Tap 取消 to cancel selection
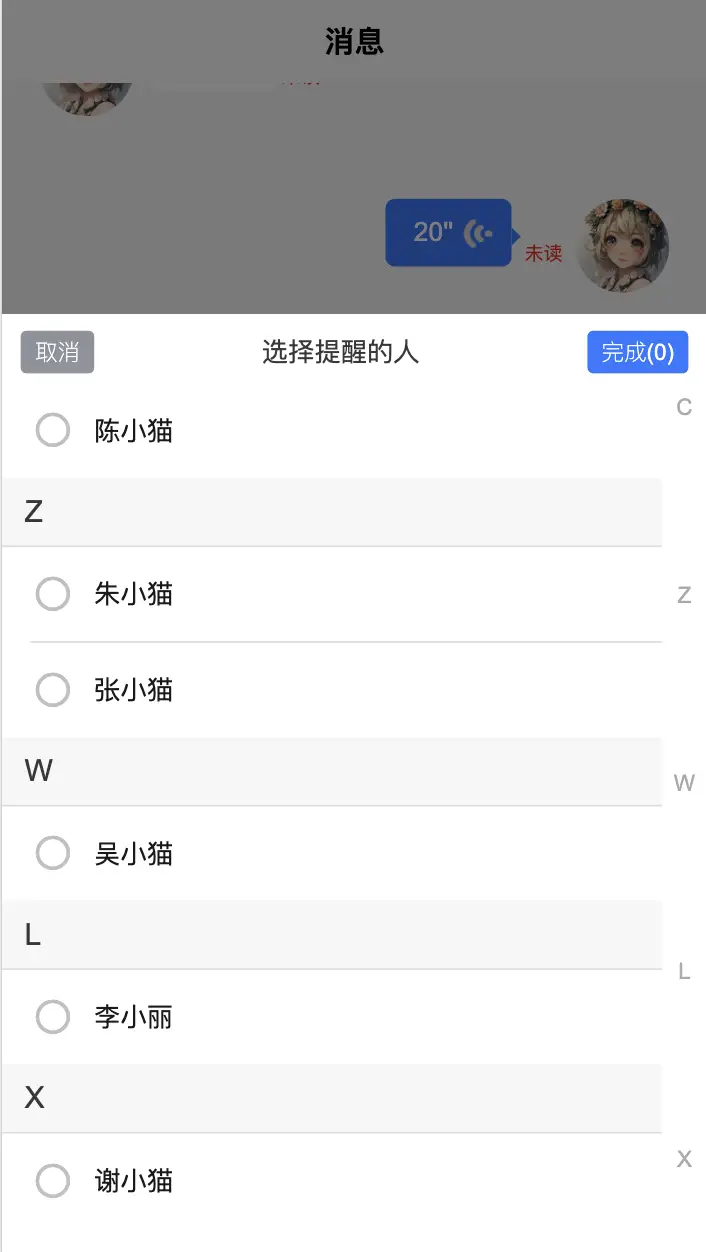This screenshot has width=706, height=1252. [x=57, y=352]
